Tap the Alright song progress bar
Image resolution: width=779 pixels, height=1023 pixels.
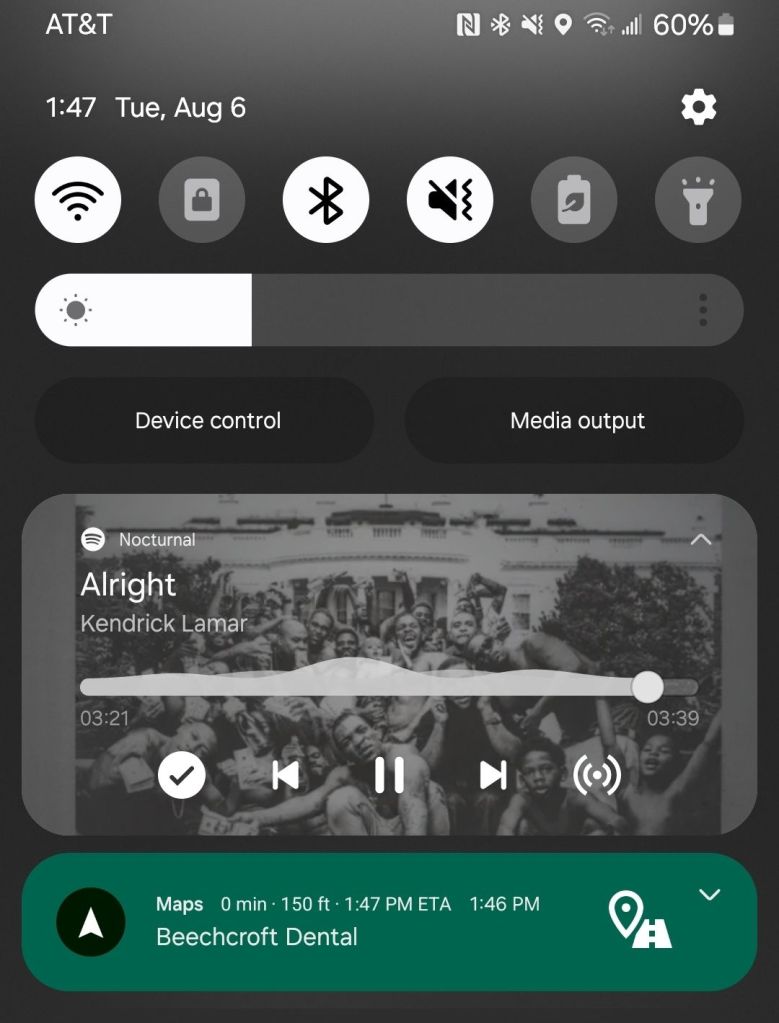click(x=388, y=687)
